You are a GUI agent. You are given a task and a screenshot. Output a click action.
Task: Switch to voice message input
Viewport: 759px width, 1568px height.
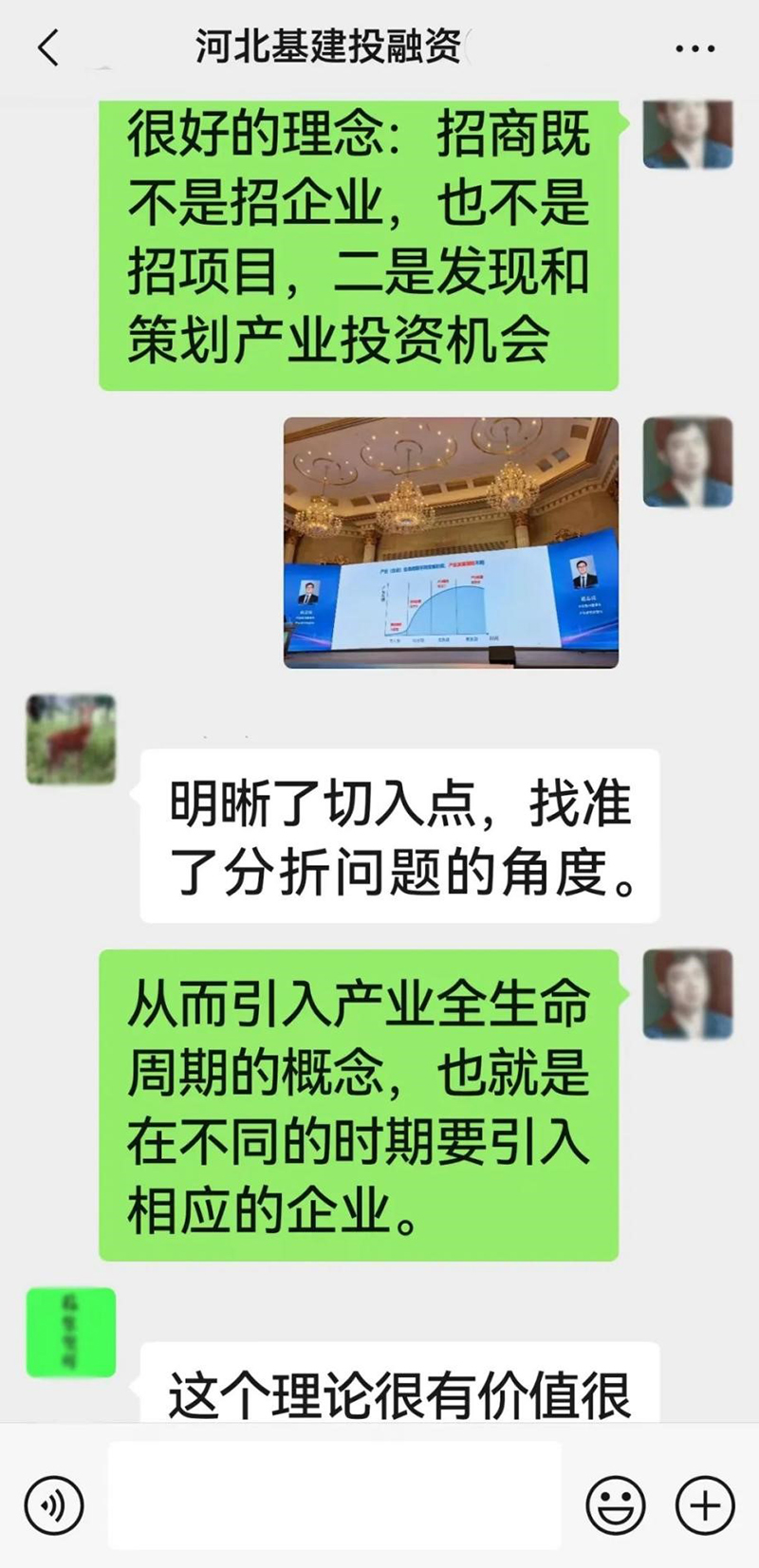tap(54, 1505)
